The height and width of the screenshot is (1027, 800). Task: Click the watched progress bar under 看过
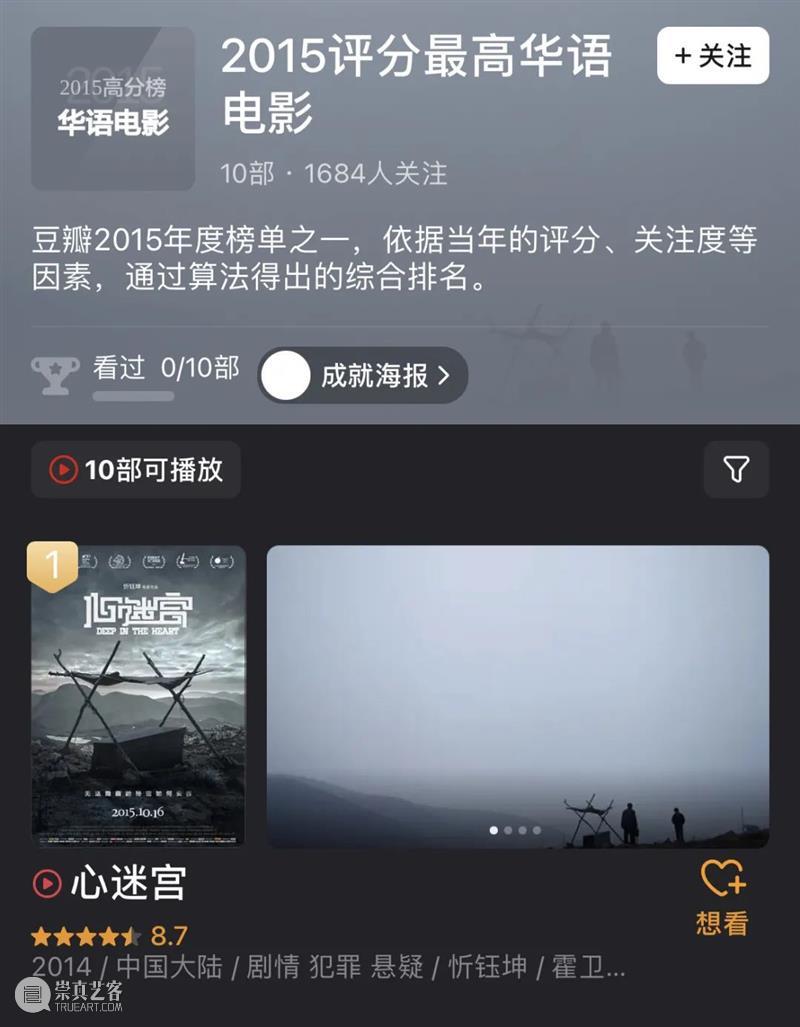pyautogui.click(x=133, y=394)
